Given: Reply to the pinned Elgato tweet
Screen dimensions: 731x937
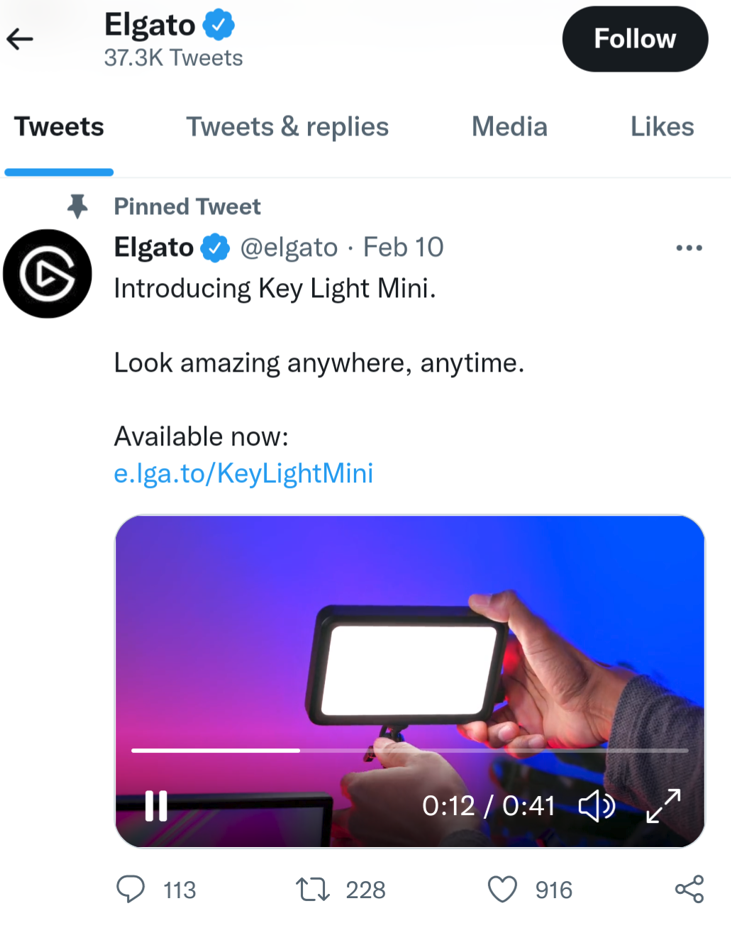Looking at the screenshot, I should coord(131,889).
